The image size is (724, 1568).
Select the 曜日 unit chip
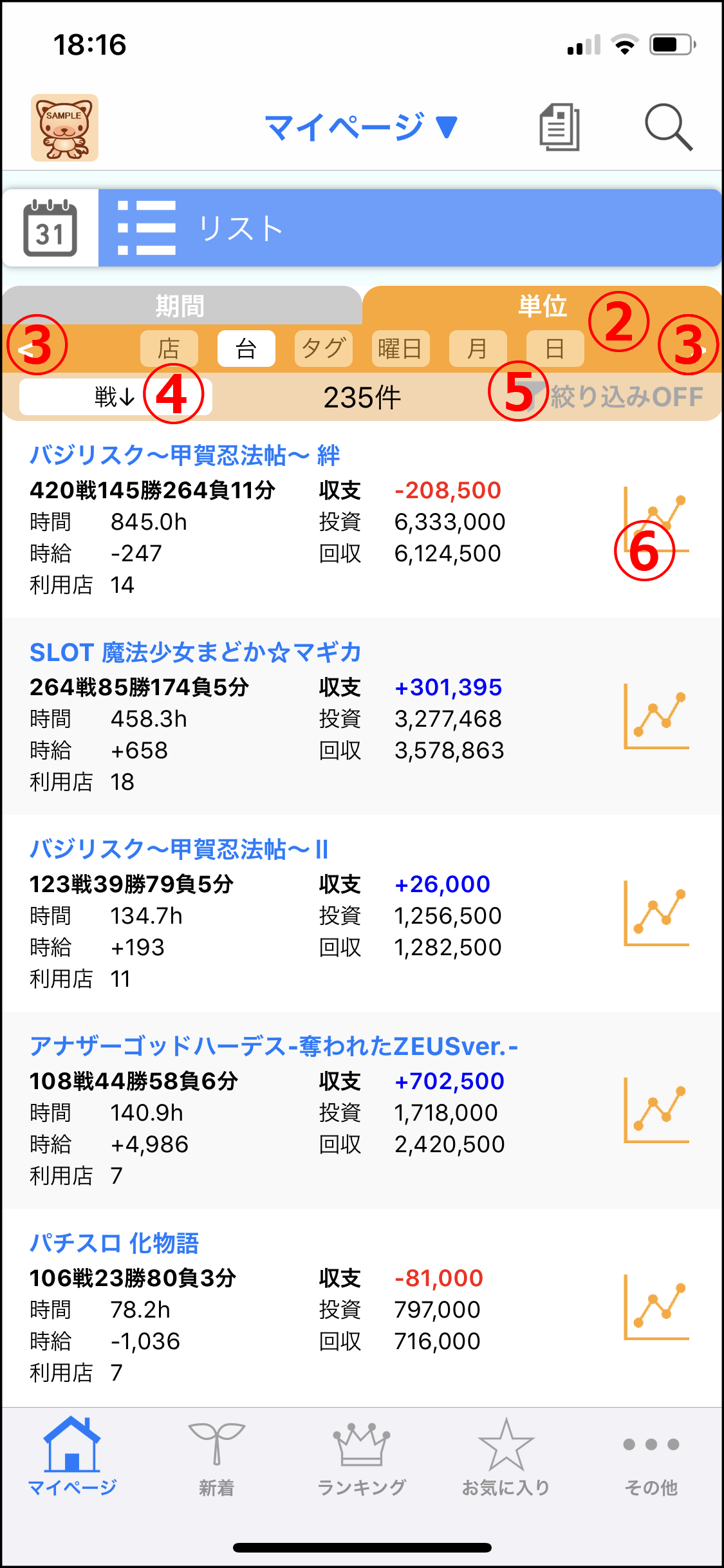(401, 348)
